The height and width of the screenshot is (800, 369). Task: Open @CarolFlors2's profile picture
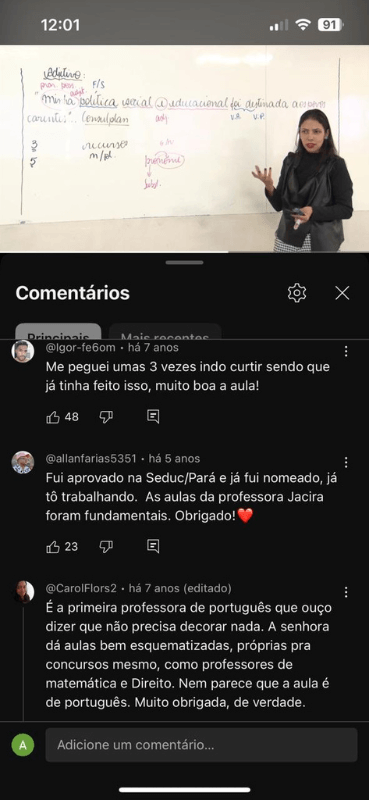23,592
